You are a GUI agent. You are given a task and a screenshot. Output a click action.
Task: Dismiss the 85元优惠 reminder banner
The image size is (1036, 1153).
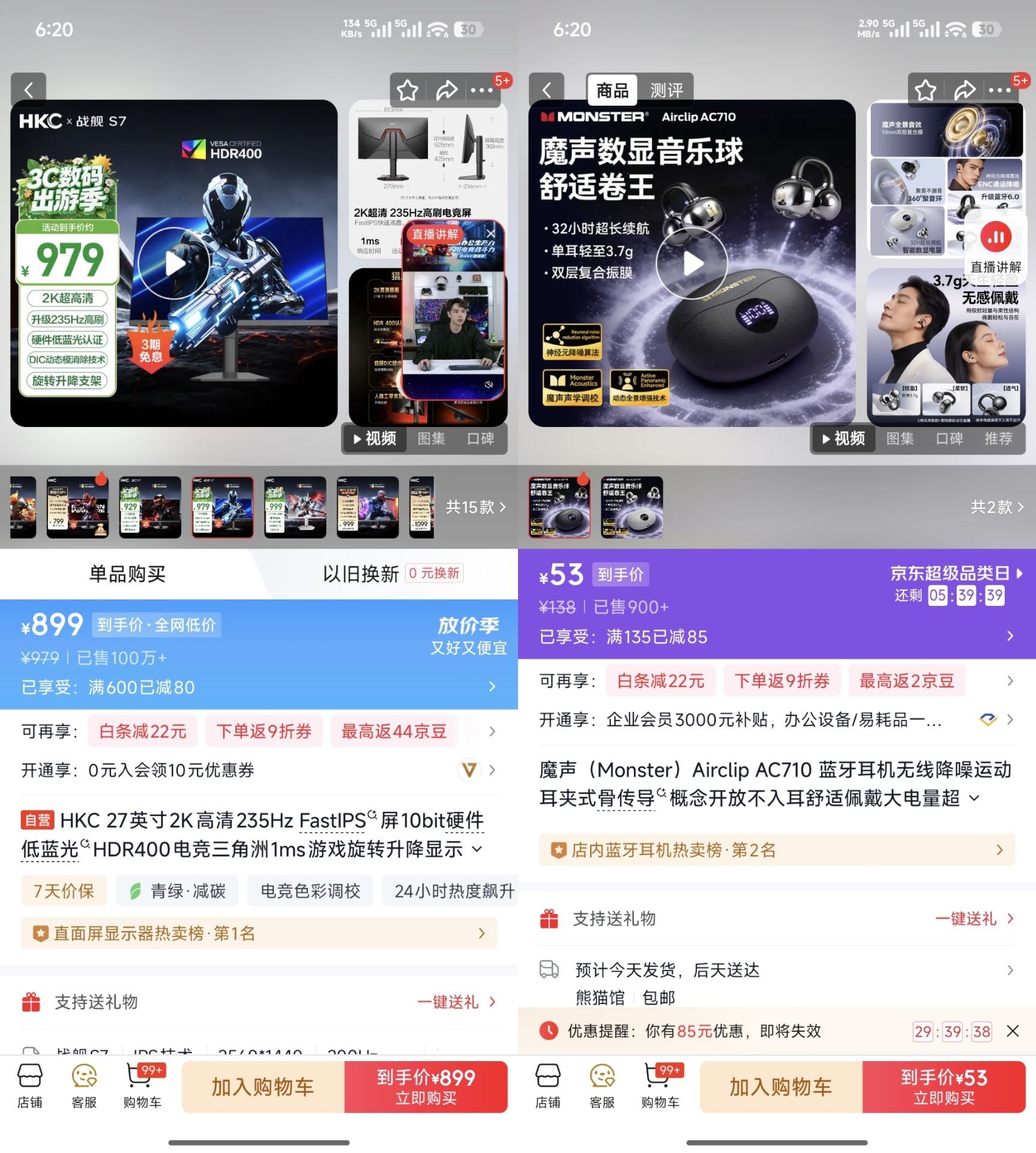click(x=1013, y=1031)
